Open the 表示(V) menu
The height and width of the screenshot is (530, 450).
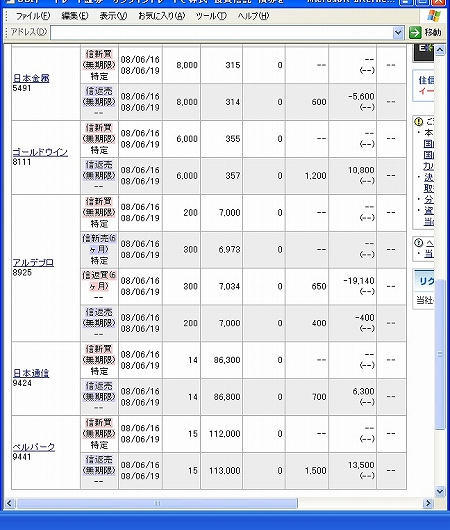[x=113, y=16]
